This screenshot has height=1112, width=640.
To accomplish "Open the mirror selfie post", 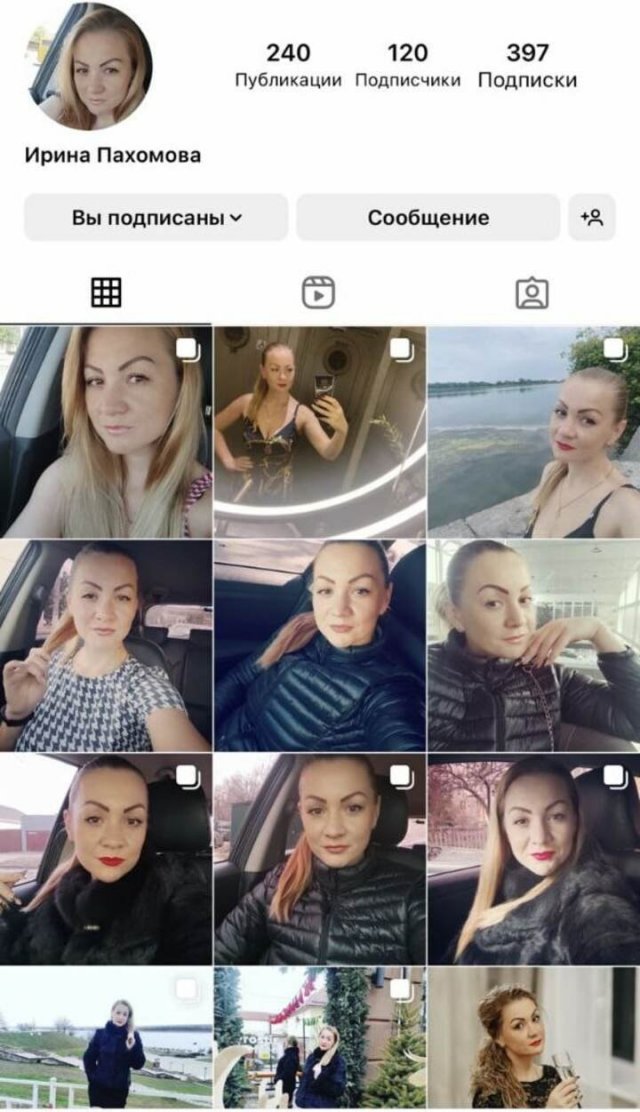I will point(319,432).
